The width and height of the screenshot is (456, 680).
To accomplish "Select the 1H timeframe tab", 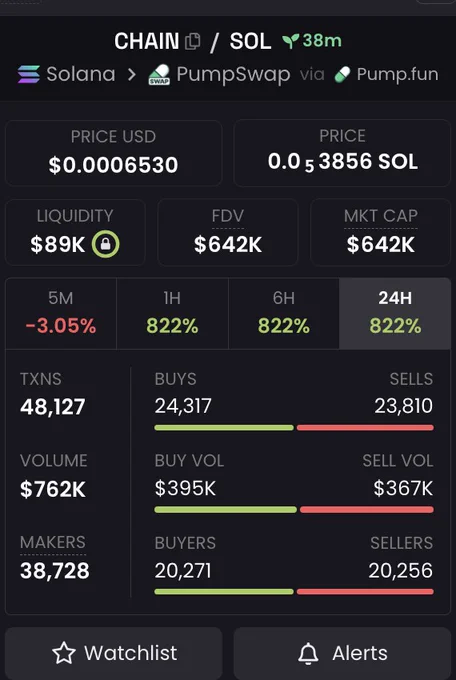I will (x=172, y=314).
